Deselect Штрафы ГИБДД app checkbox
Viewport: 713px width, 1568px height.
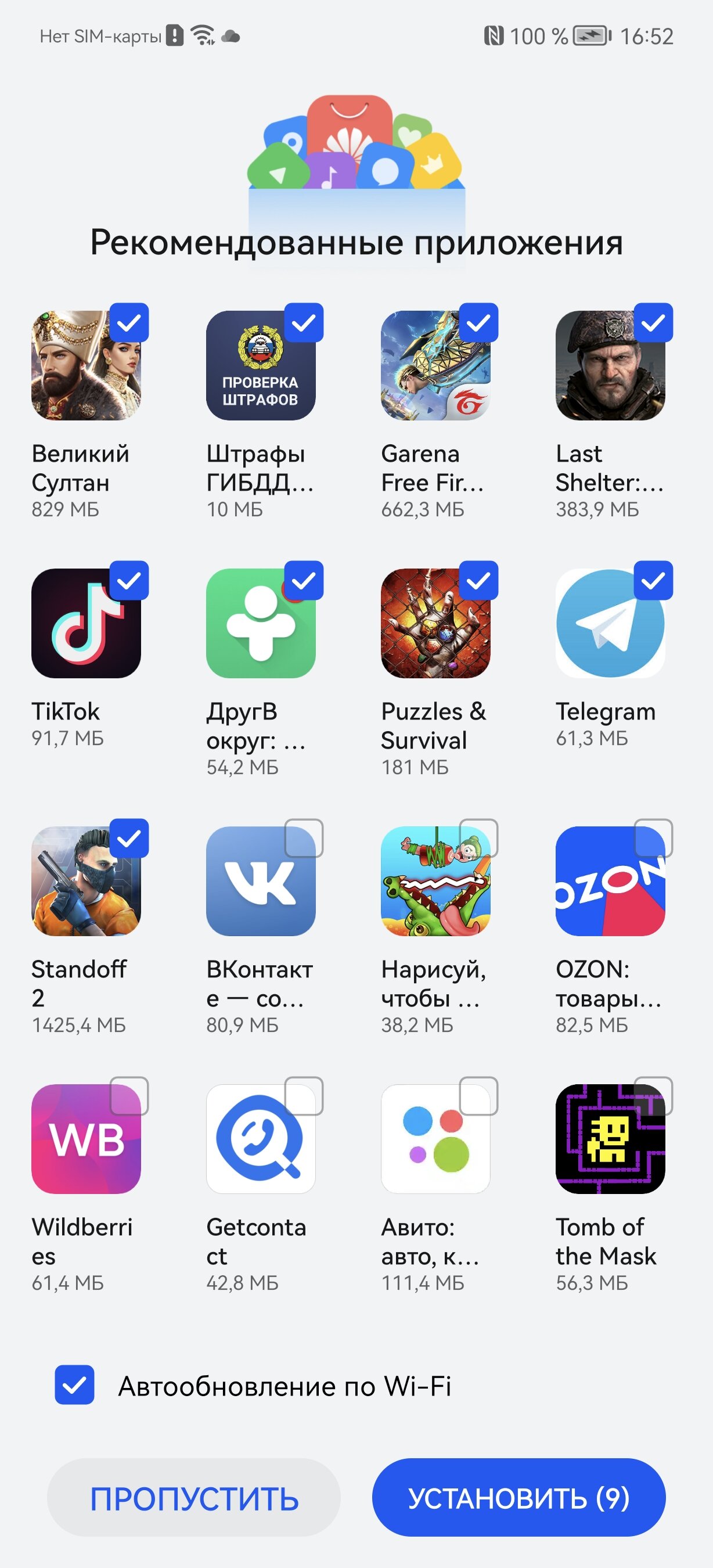click(304, 323)
